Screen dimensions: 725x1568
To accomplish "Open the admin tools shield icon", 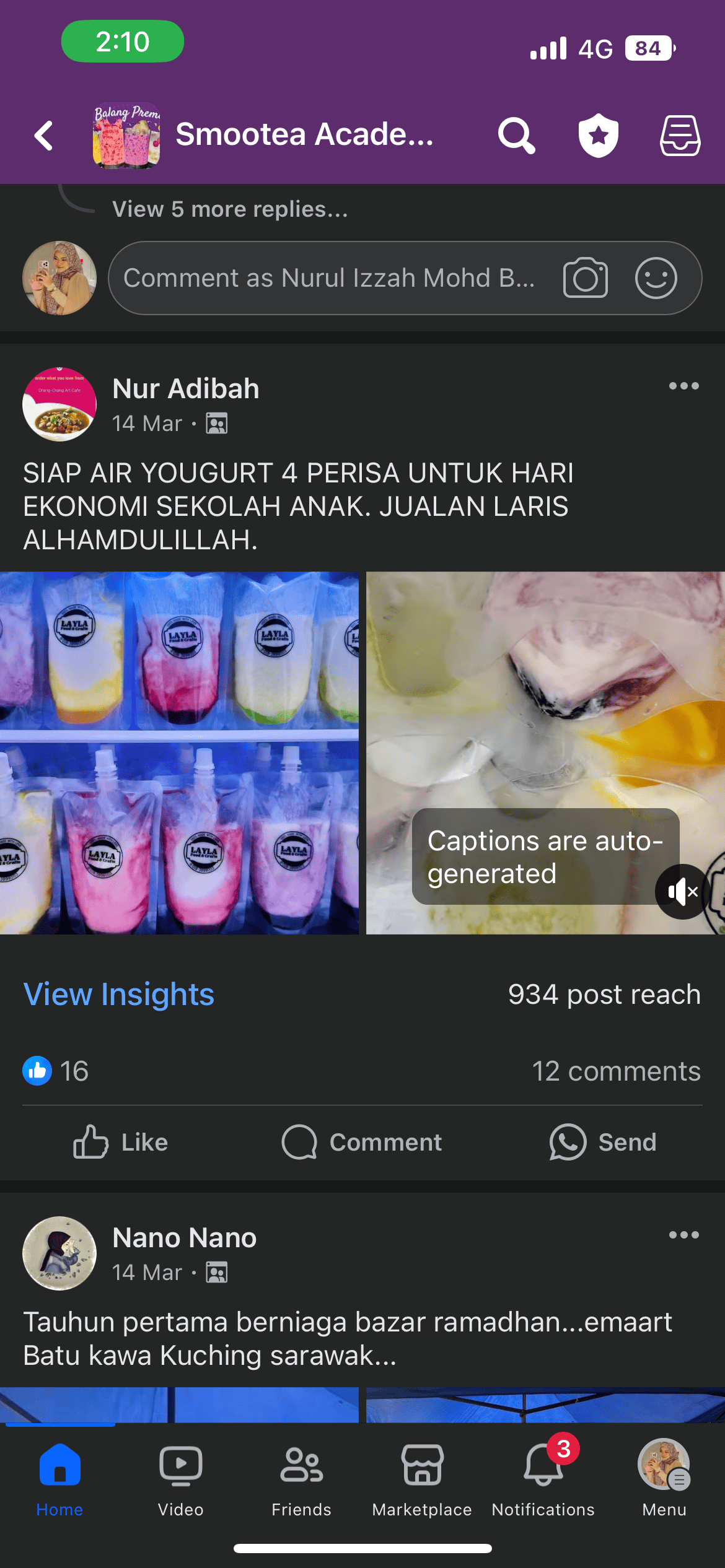I will (598, 135).
